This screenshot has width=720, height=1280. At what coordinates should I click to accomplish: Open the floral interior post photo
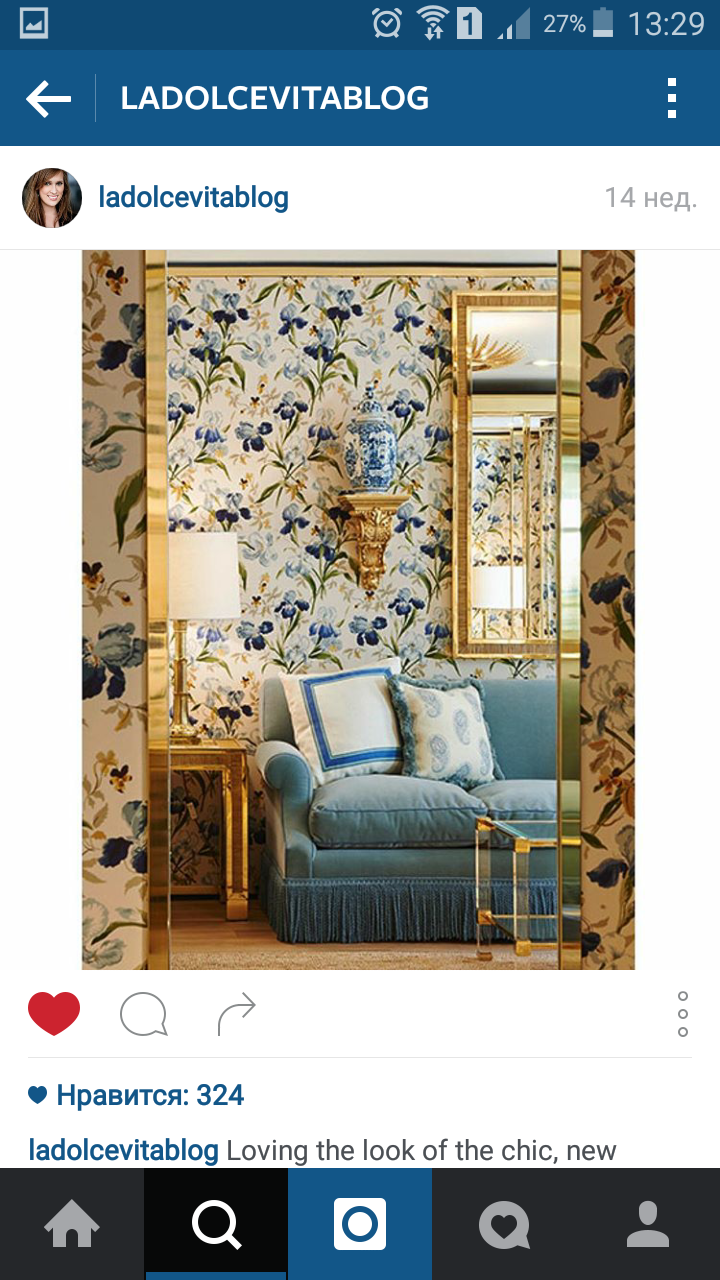coord(358,609)
